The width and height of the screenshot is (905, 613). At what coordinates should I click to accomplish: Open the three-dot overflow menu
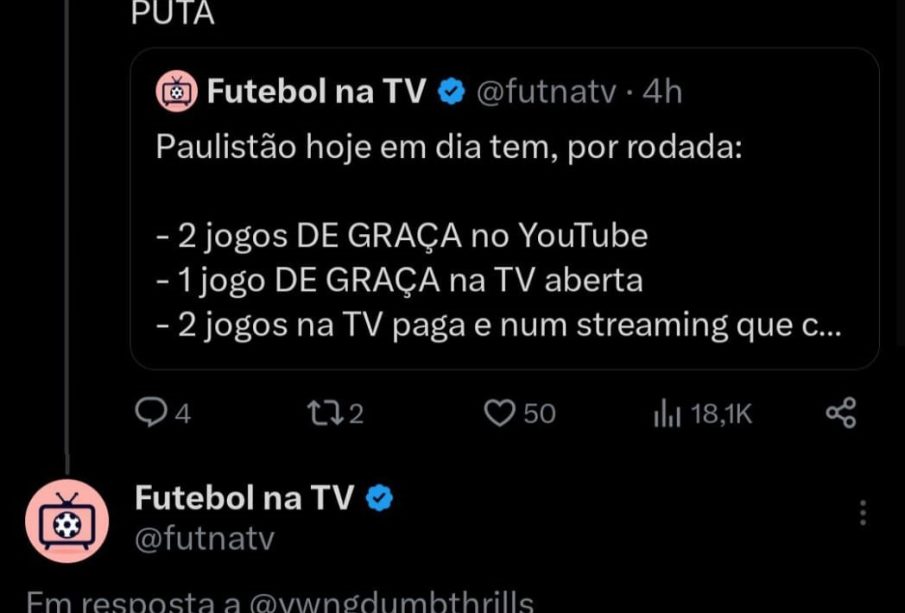tap(862, 513)
